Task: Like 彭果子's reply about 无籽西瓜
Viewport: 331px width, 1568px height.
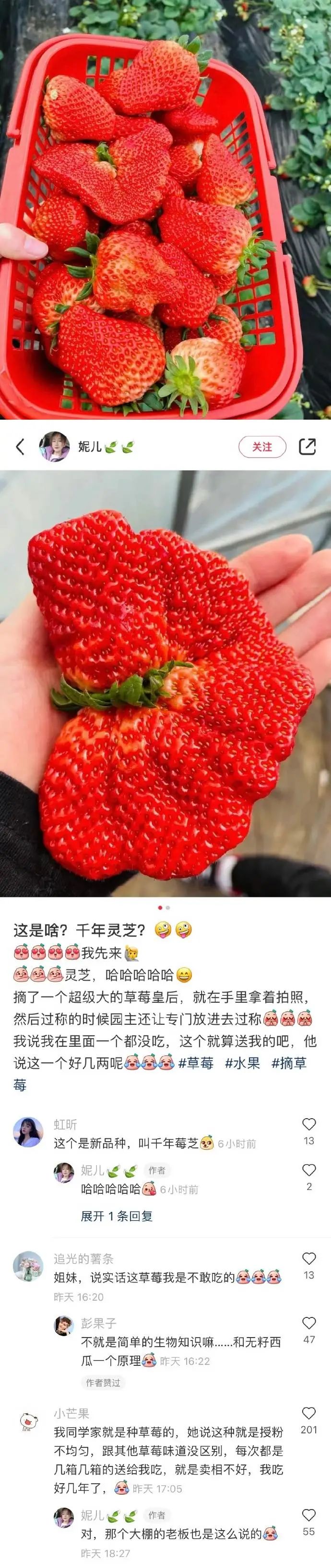Action: coord(309,1323)
